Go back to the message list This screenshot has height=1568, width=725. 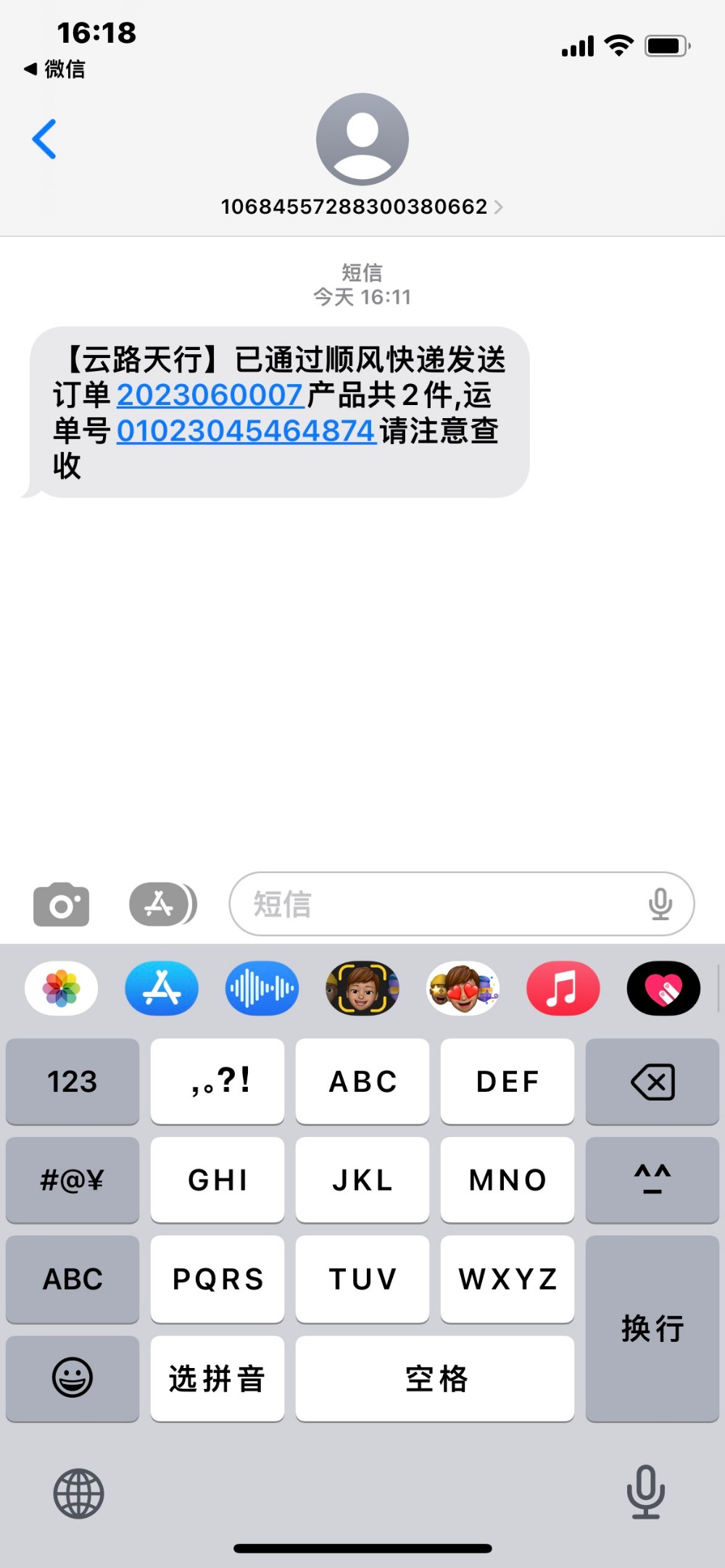(44, 138)
